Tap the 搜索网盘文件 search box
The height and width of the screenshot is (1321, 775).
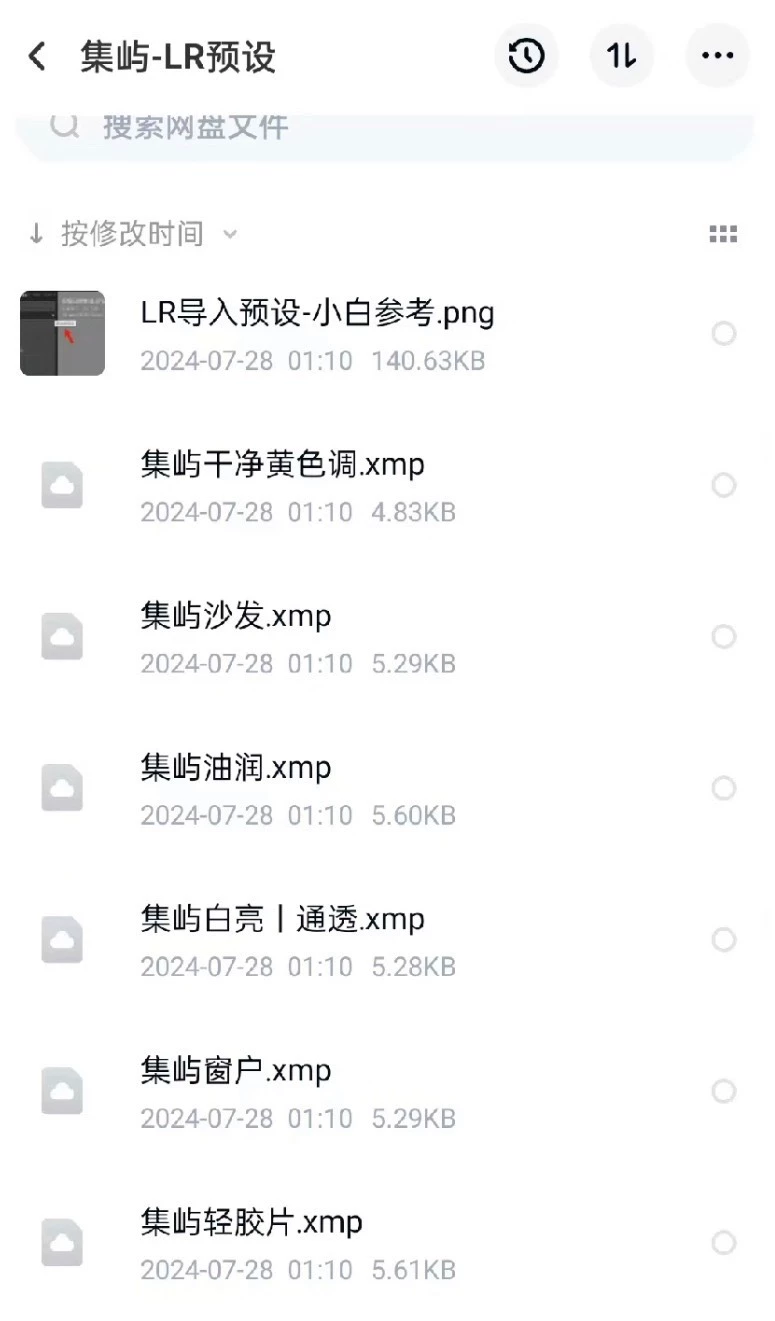click(x=385, y=128)
